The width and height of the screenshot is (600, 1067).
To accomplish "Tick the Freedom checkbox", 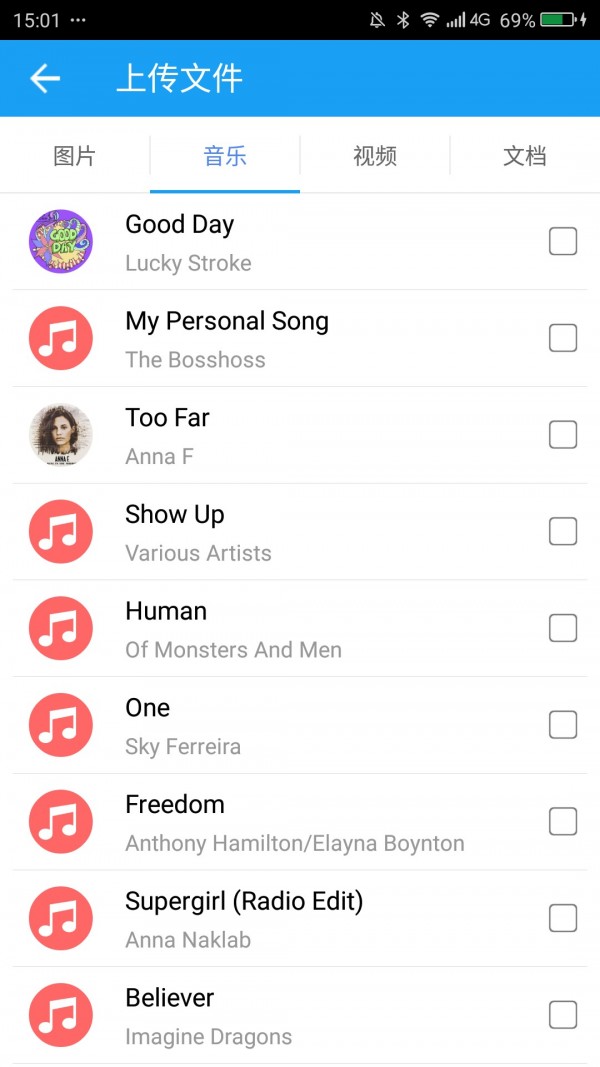I will coord(563,821).
